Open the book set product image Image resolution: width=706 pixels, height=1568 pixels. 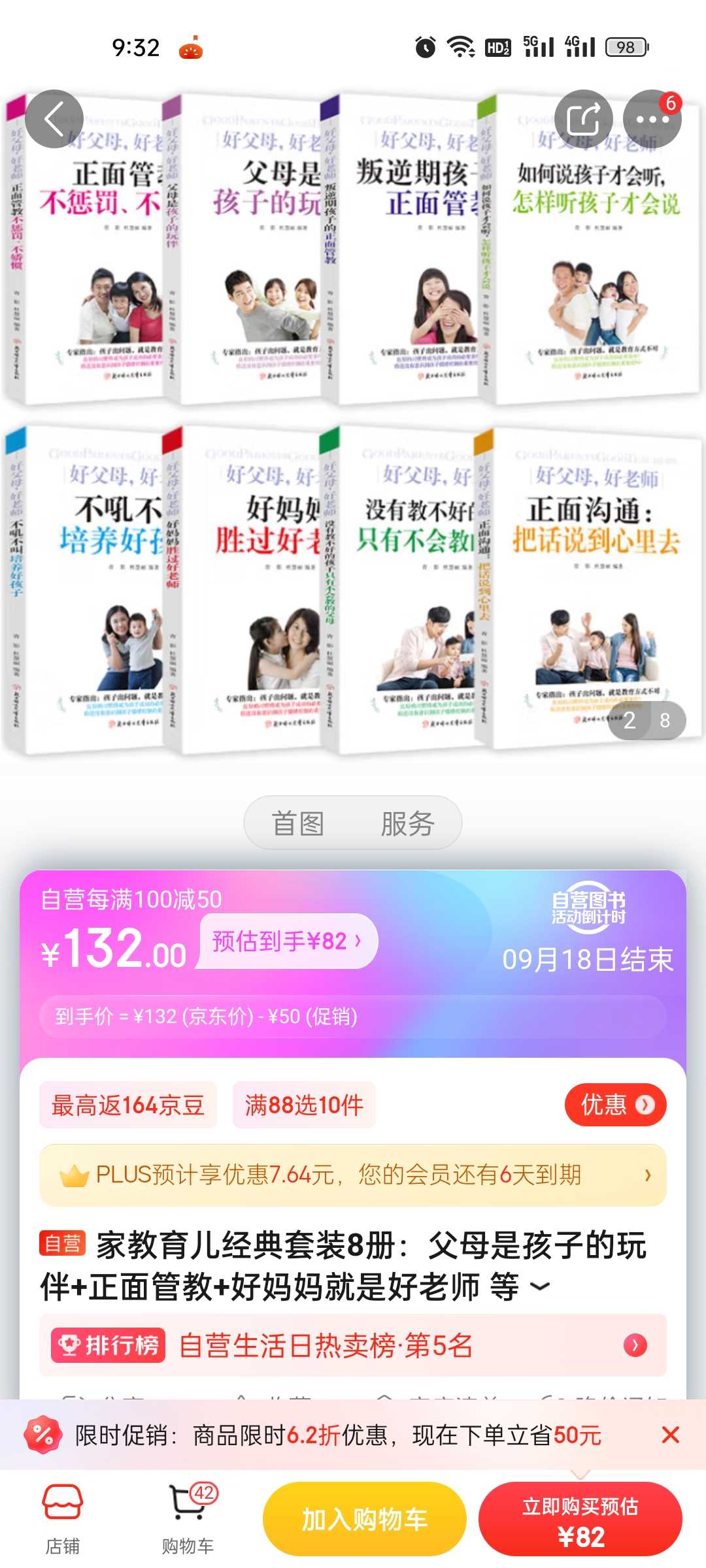pos(353,425)
